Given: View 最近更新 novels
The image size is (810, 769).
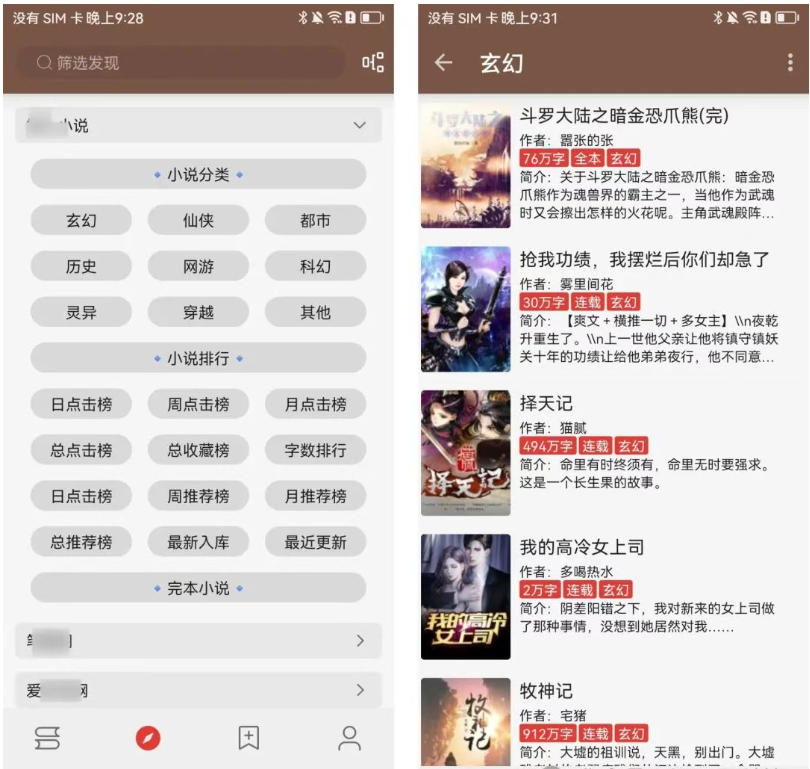Looking at the screenshot, I should [x=315, y=543].
